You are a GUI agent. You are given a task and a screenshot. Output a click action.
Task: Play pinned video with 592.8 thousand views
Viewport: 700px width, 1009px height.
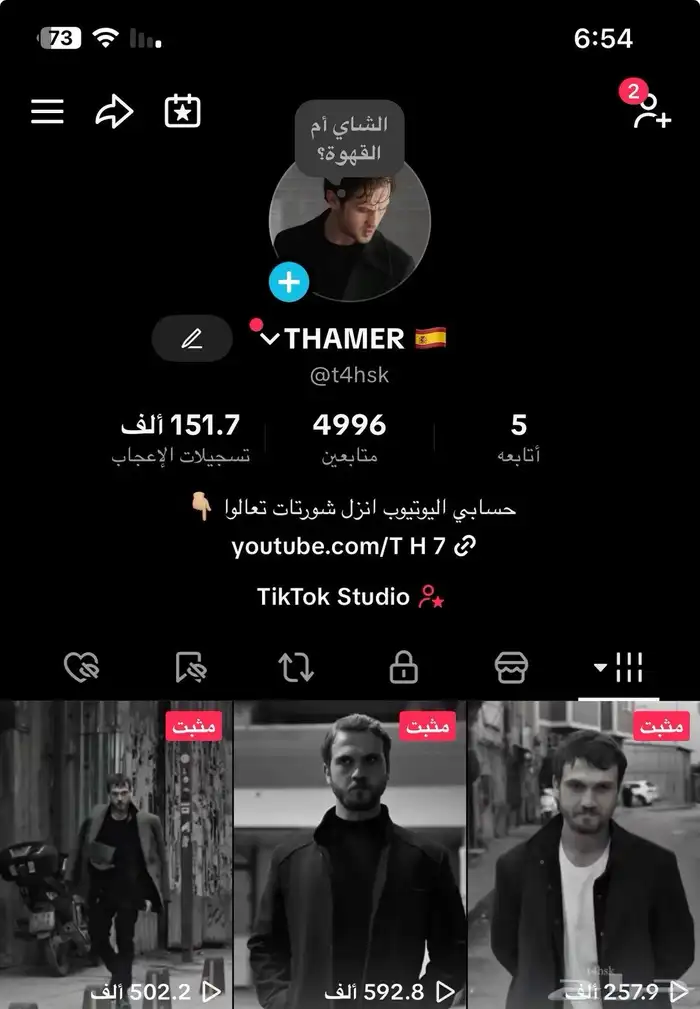[350, 855]
